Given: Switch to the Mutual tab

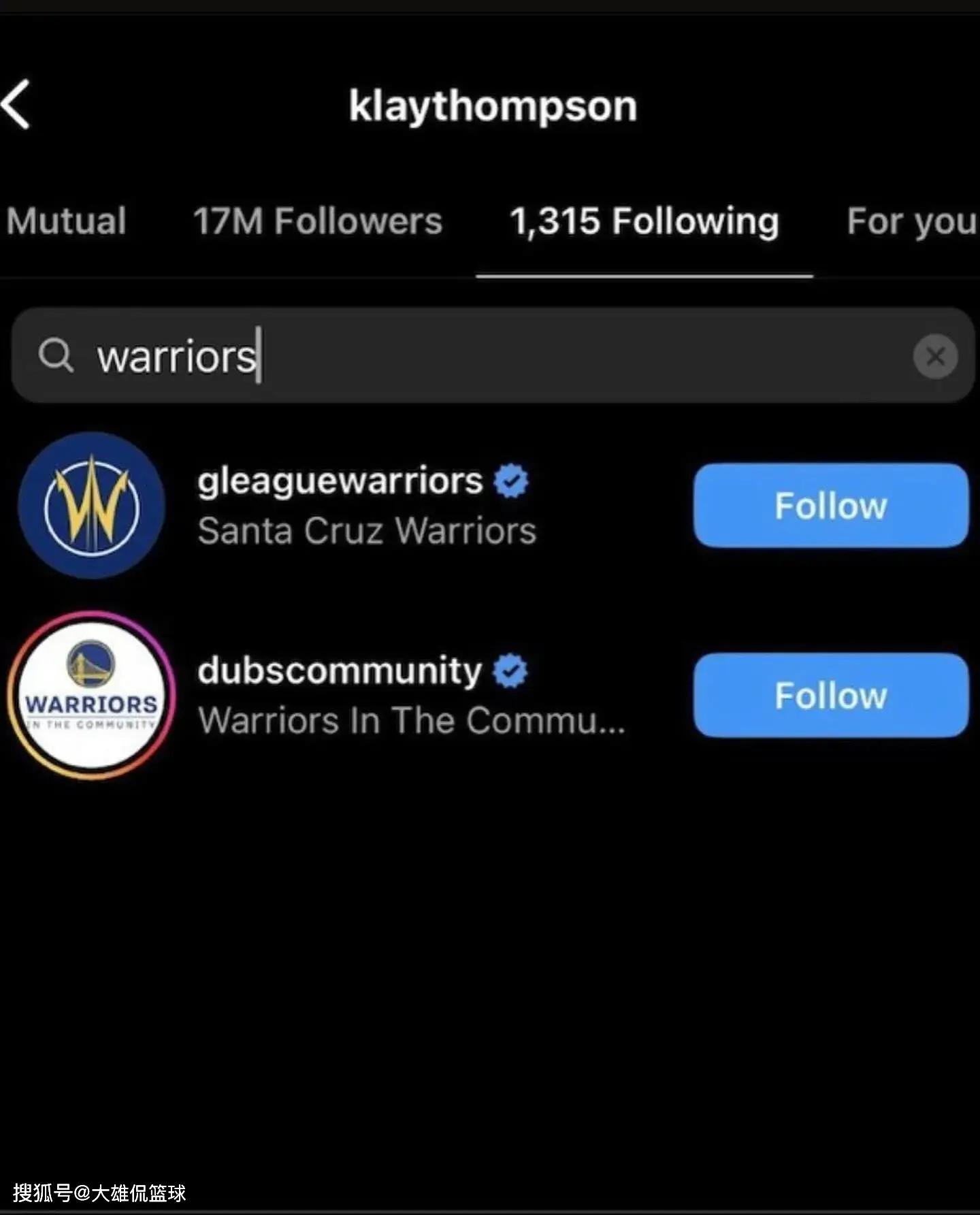Looking at the screenshot, I should pos(67,221).
